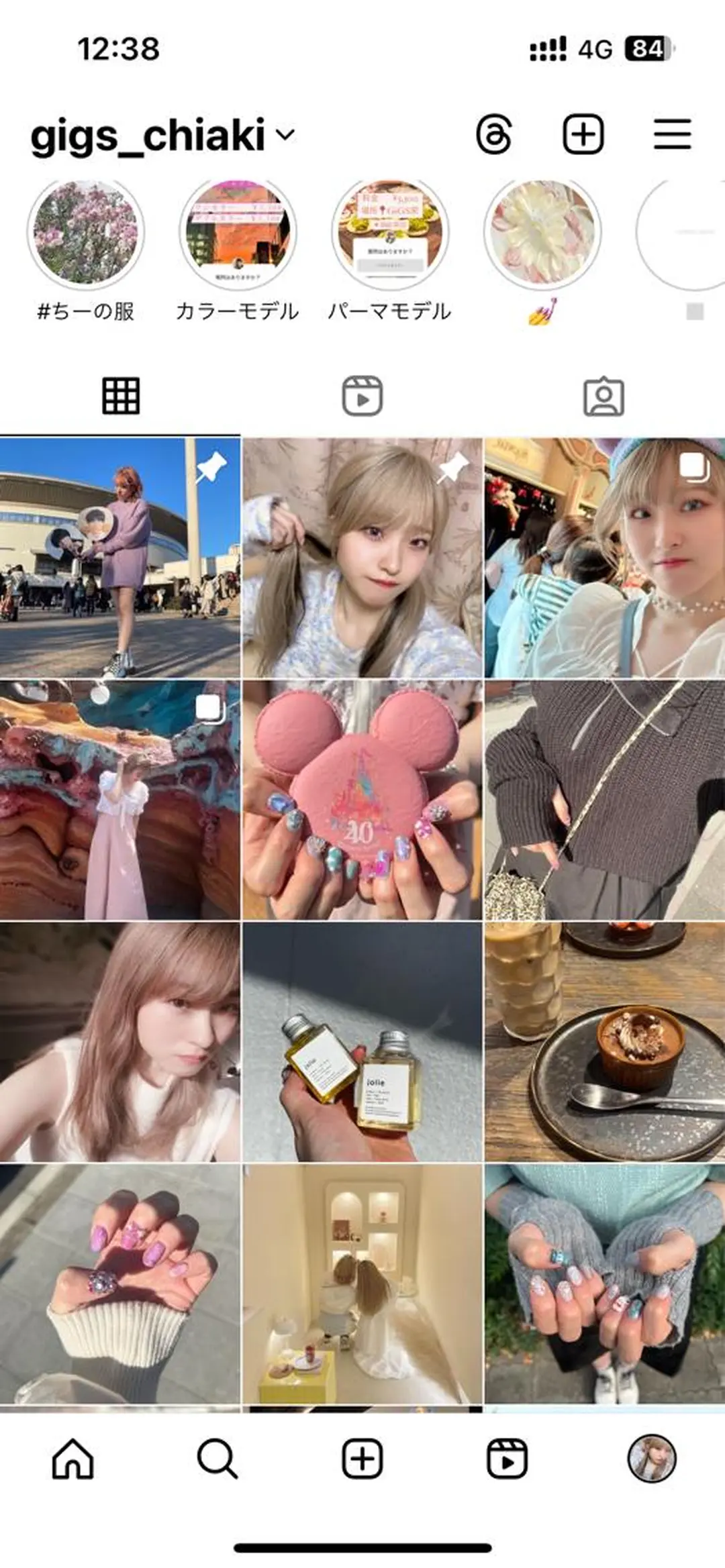The image size is (725, 1568).
Task: Open the カラーモデル story highlight
Action: click(238, 233)
